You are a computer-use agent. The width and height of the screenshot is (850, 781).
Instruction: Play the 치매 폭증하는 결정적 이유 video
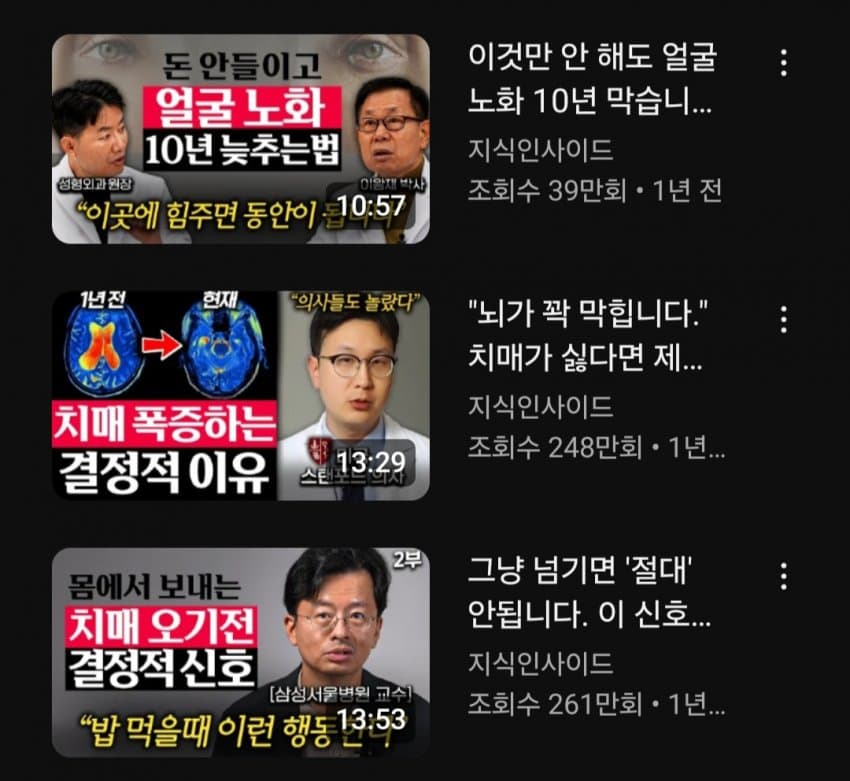pos(240,395)
